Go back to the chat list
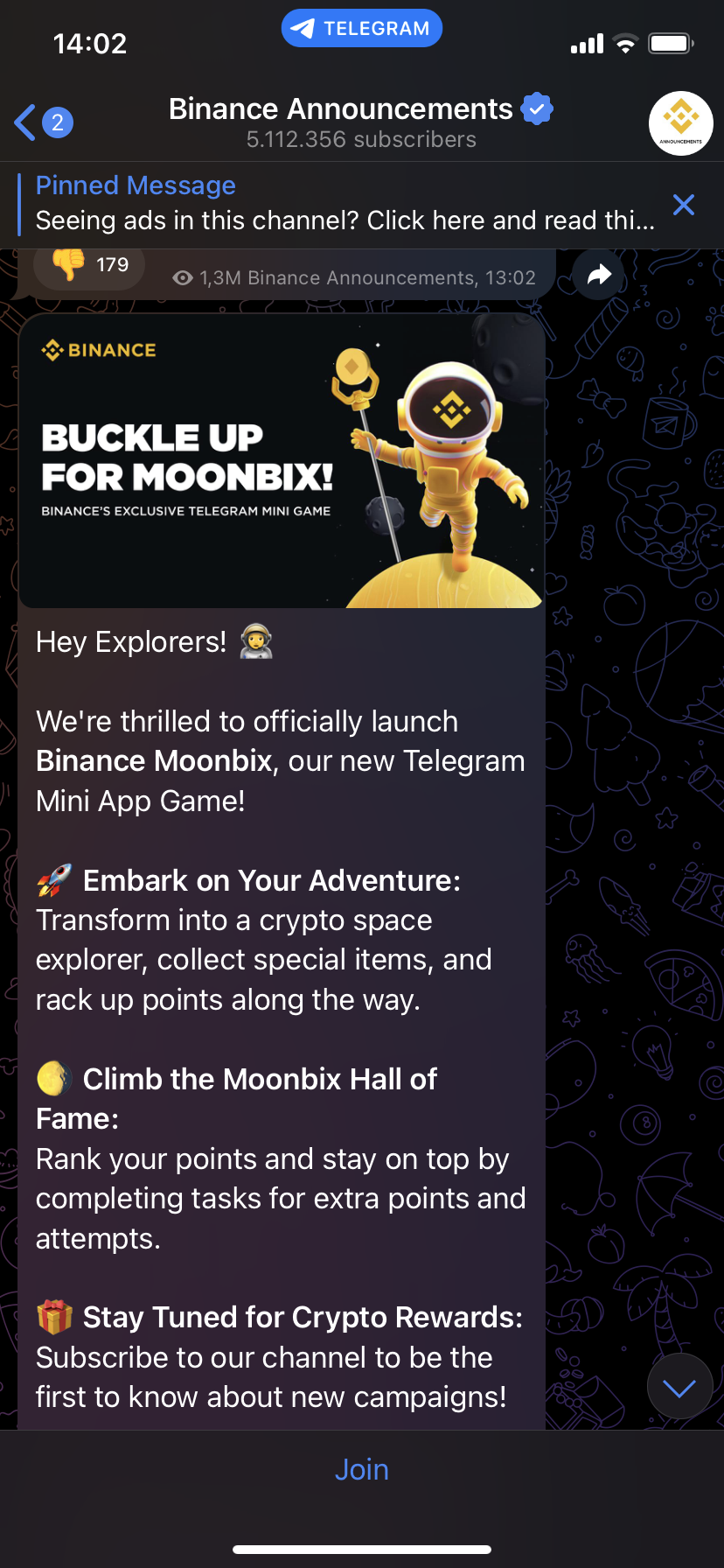The height and width of the screenshot is (1568, 724). pos(42,122)
